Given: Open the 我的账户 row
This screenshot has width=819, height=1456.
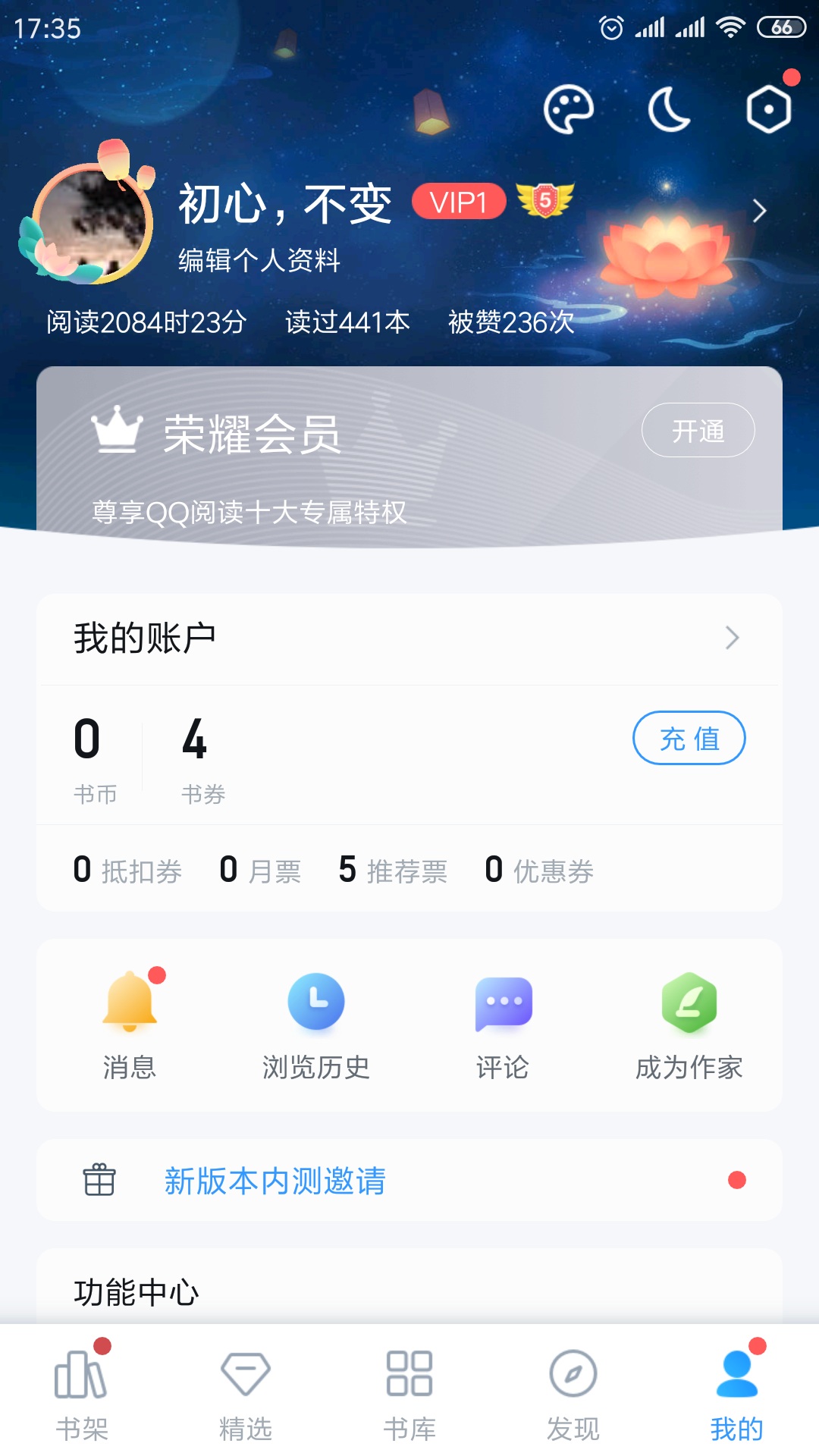Looking at the screenshot, I should click(x=409, y=639).
